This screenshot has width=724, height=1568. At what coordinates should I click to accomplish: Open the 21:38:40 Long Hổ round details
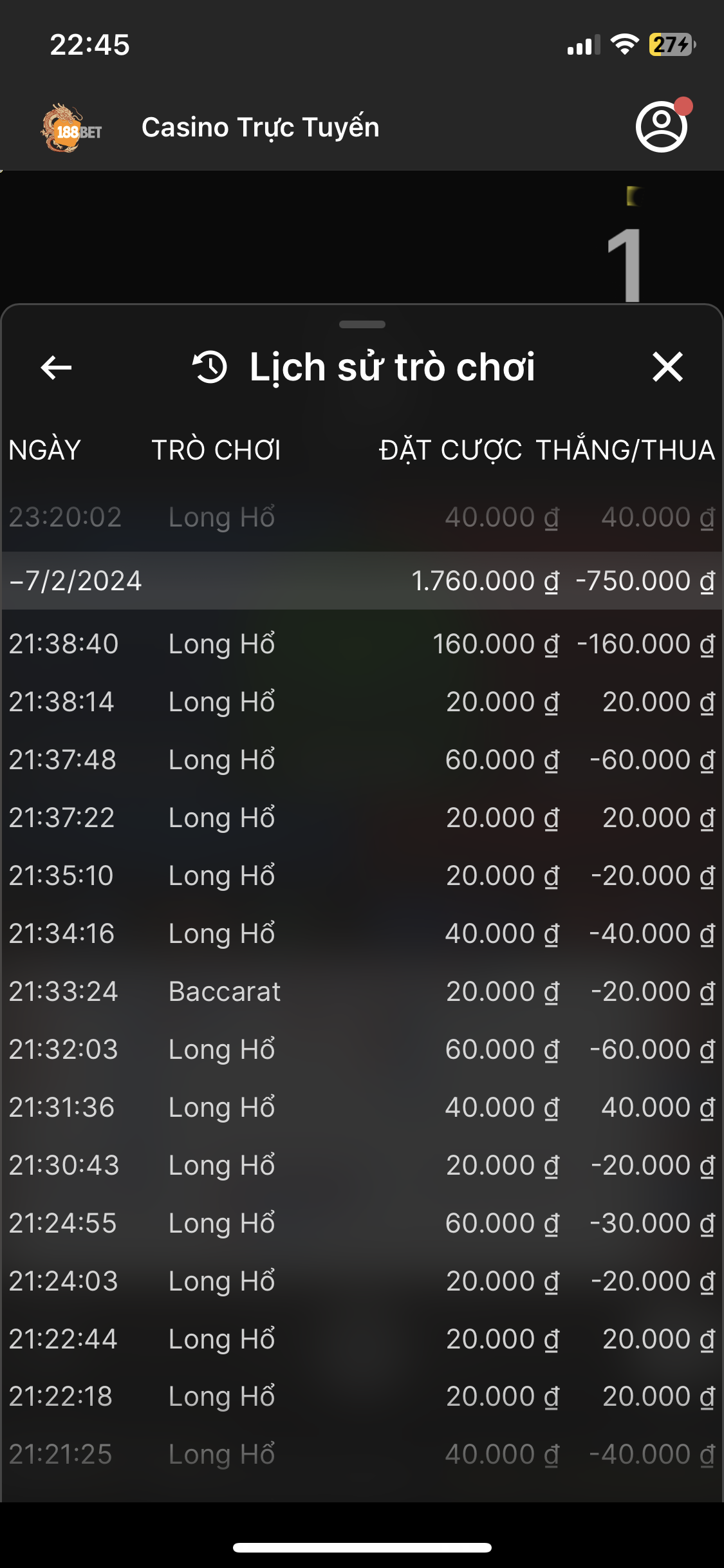click(x=362, y=644)
